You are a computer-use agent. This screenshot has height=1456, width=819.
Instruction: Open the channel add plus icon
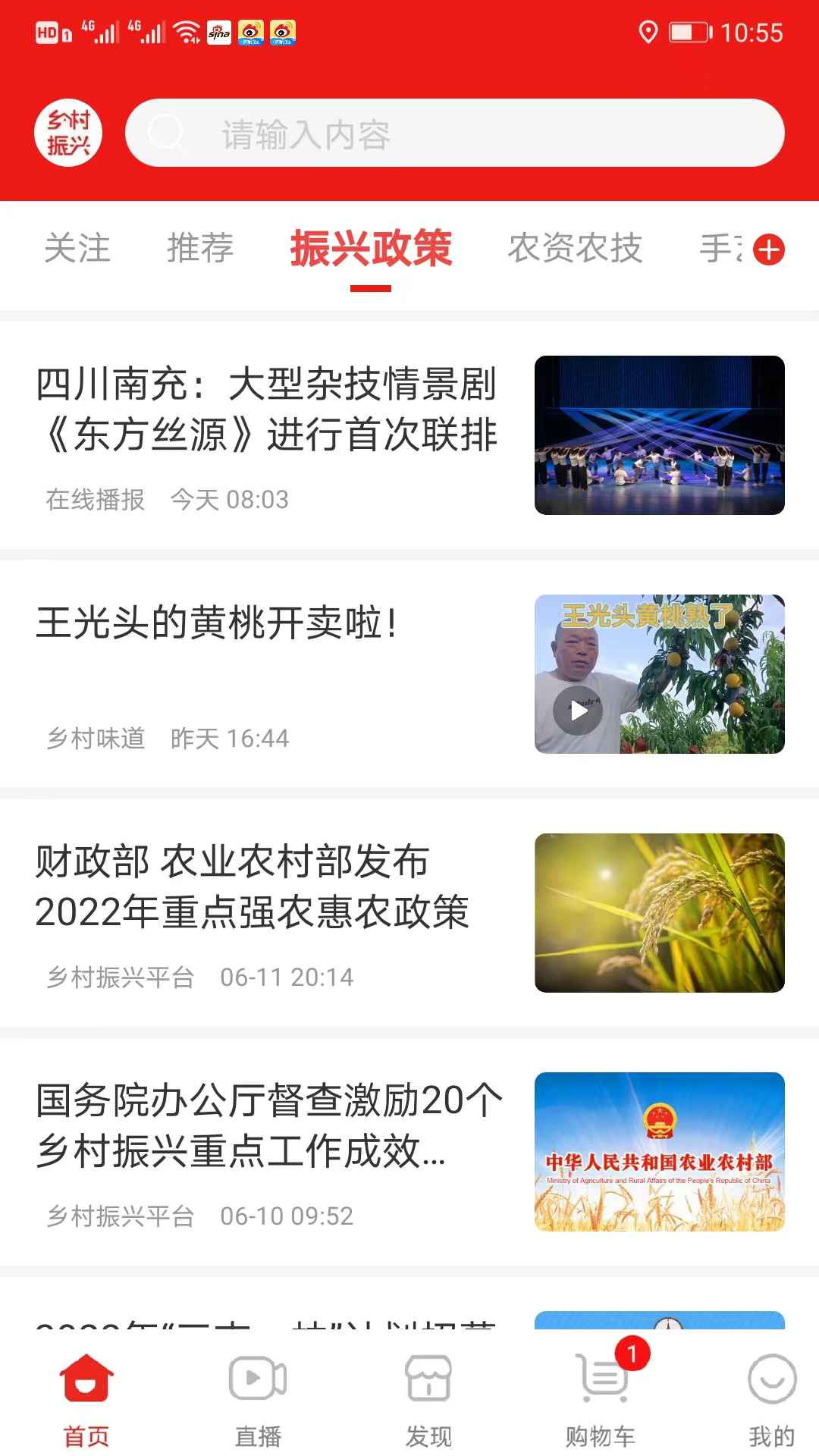(x=770, y=249)
